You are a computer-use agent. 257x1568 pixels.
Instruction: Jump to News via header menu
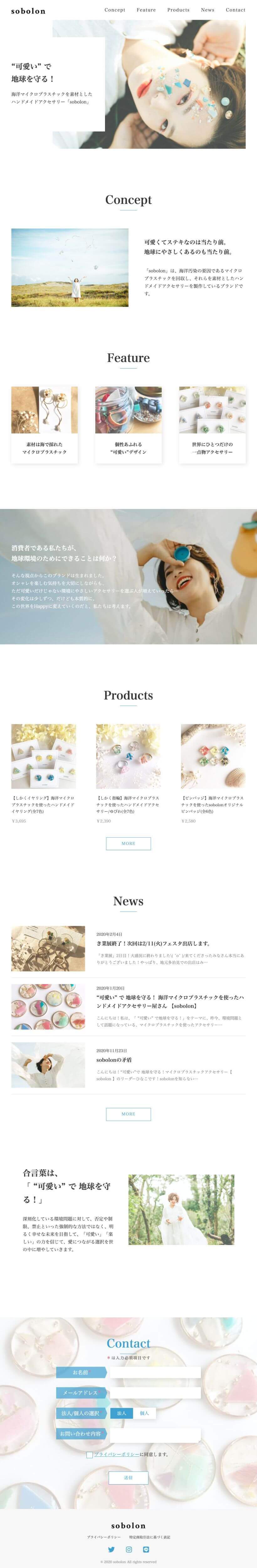208,10
